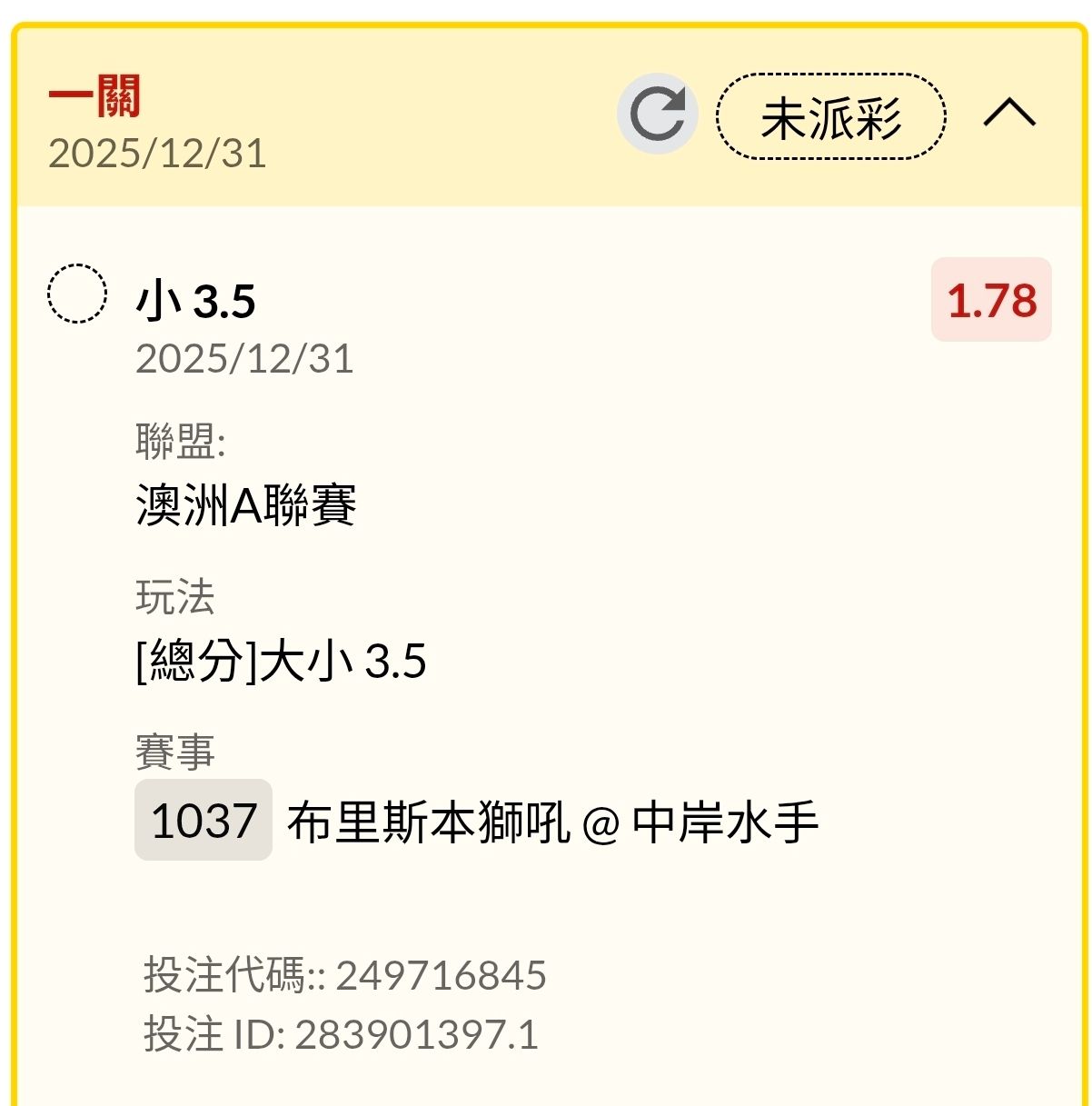This screenshot has width=1092, height=1106.
Task: Refresh the bet slip status
Action: [657, 115]
